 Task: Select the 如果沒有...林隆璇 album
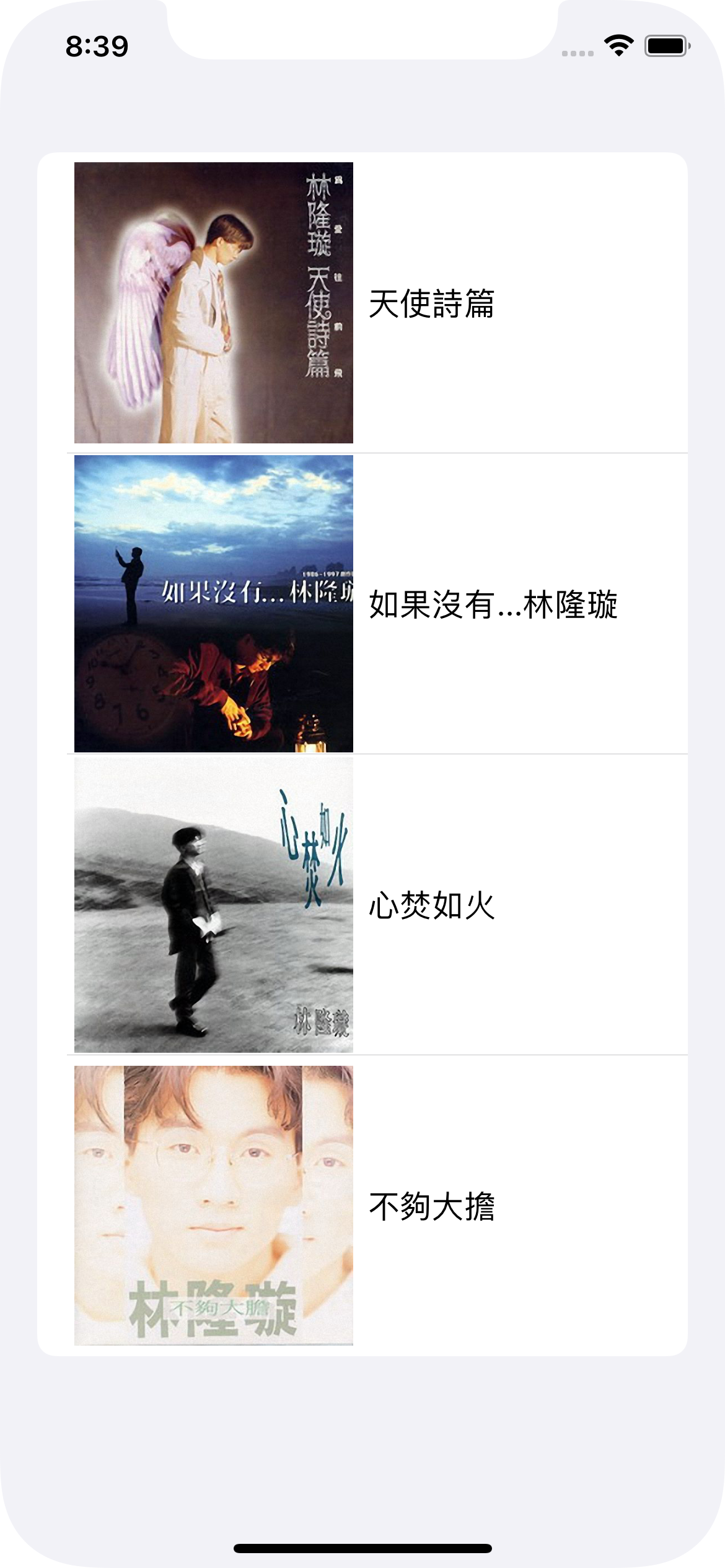[x=362, y=604]
